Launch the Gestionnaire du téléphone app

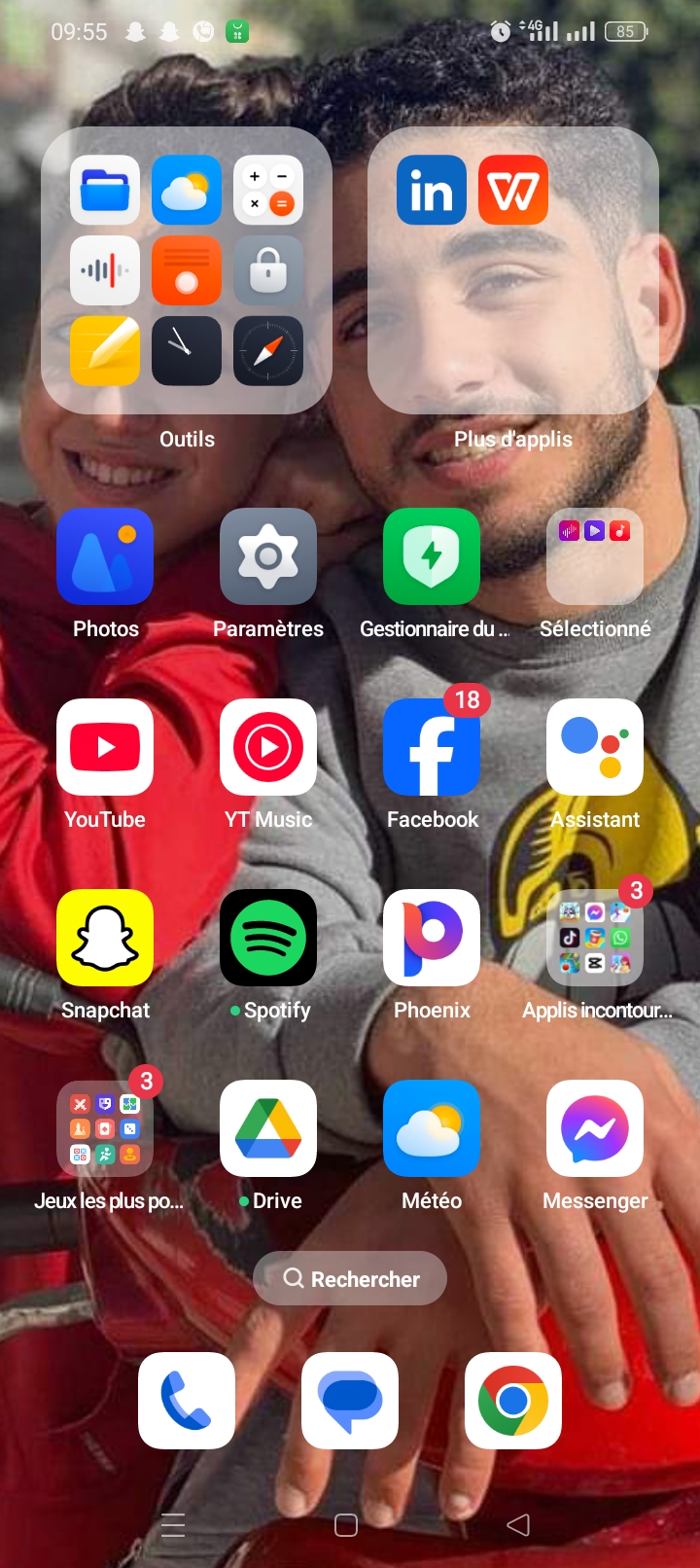point(432,556)
